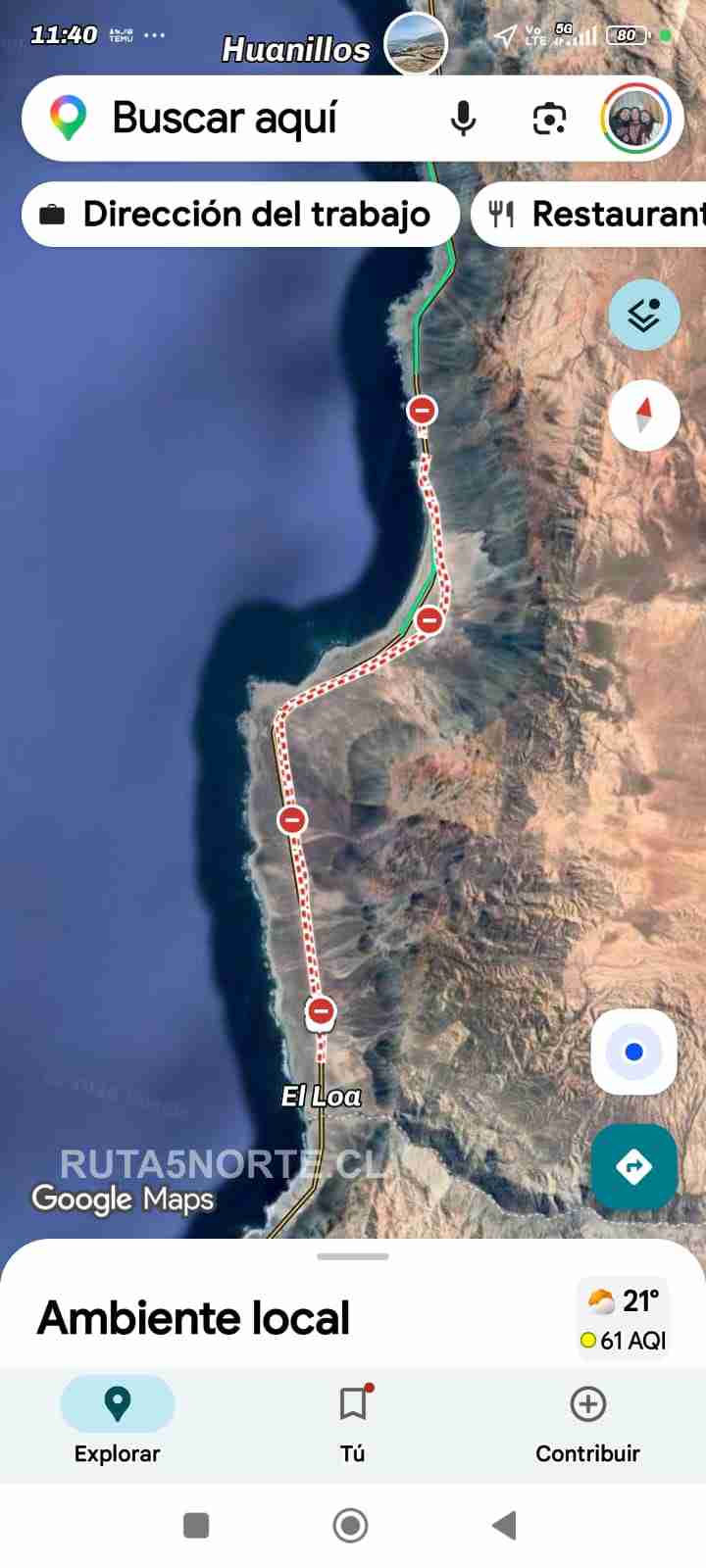Expand the Ambiente local panel
706x1568 pixels.
(x=351, y=1255)
